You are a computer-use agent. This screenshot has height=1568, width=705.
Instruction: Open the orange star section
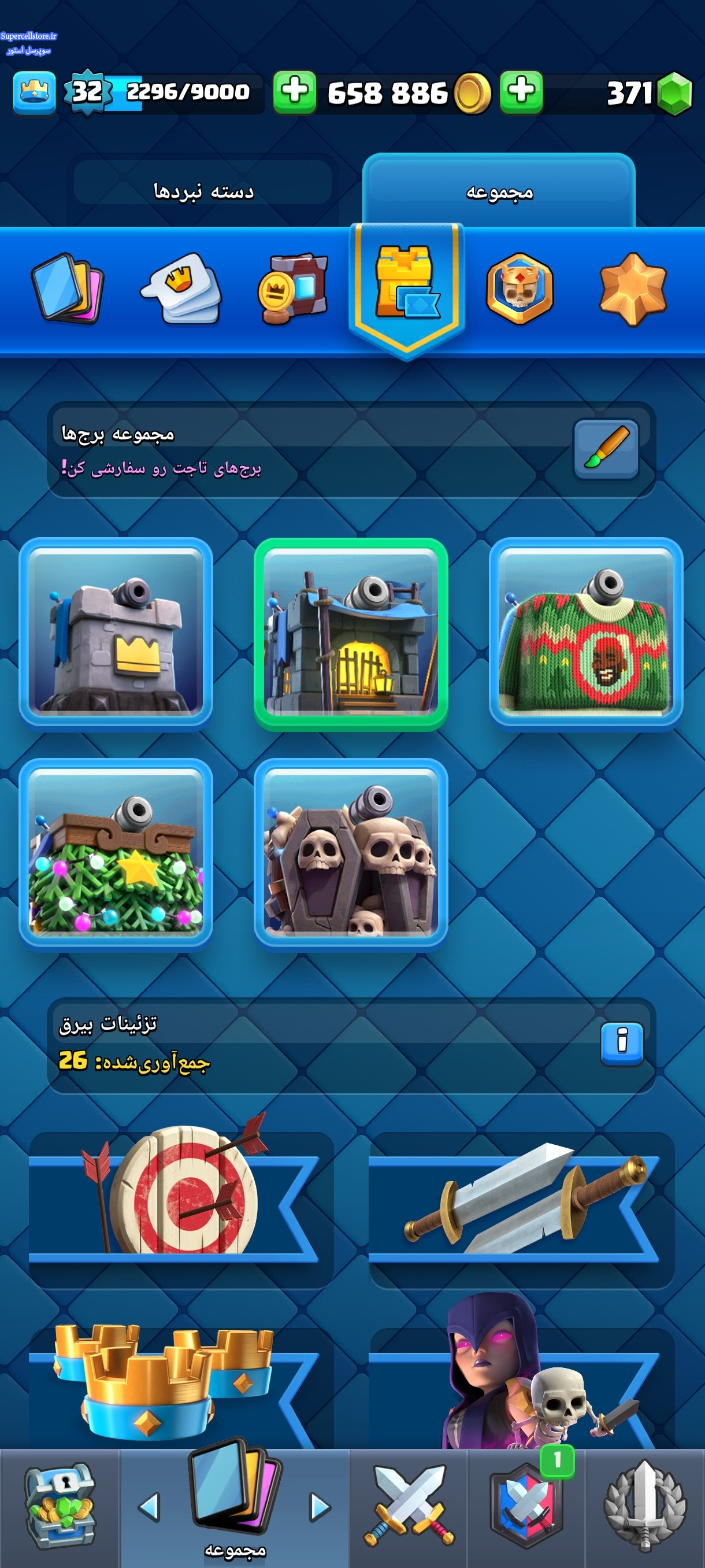click(x=633, y=289)
